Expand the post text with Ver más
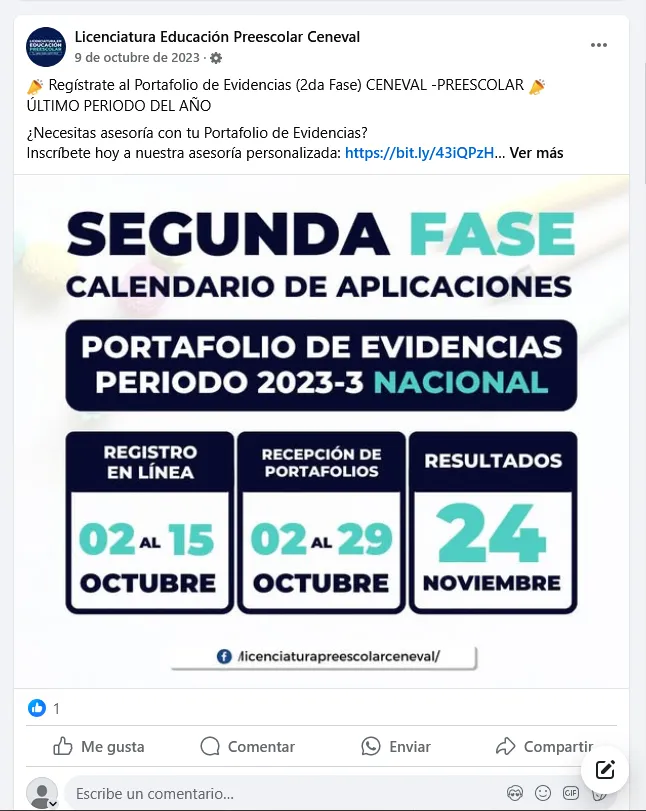This screenshot has width=646, height=811. (x=536, y=153)
